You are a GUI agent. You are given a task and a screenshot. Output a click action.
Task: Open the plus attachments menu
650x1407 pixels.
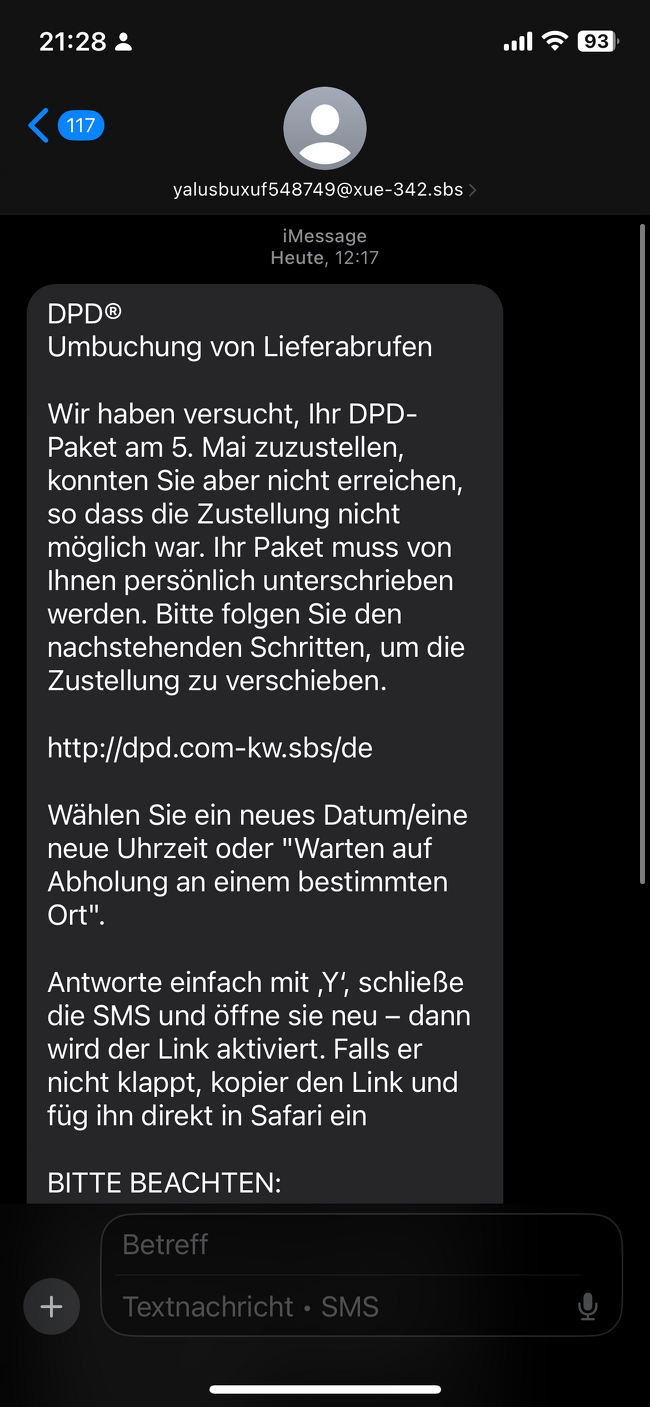51,1306
